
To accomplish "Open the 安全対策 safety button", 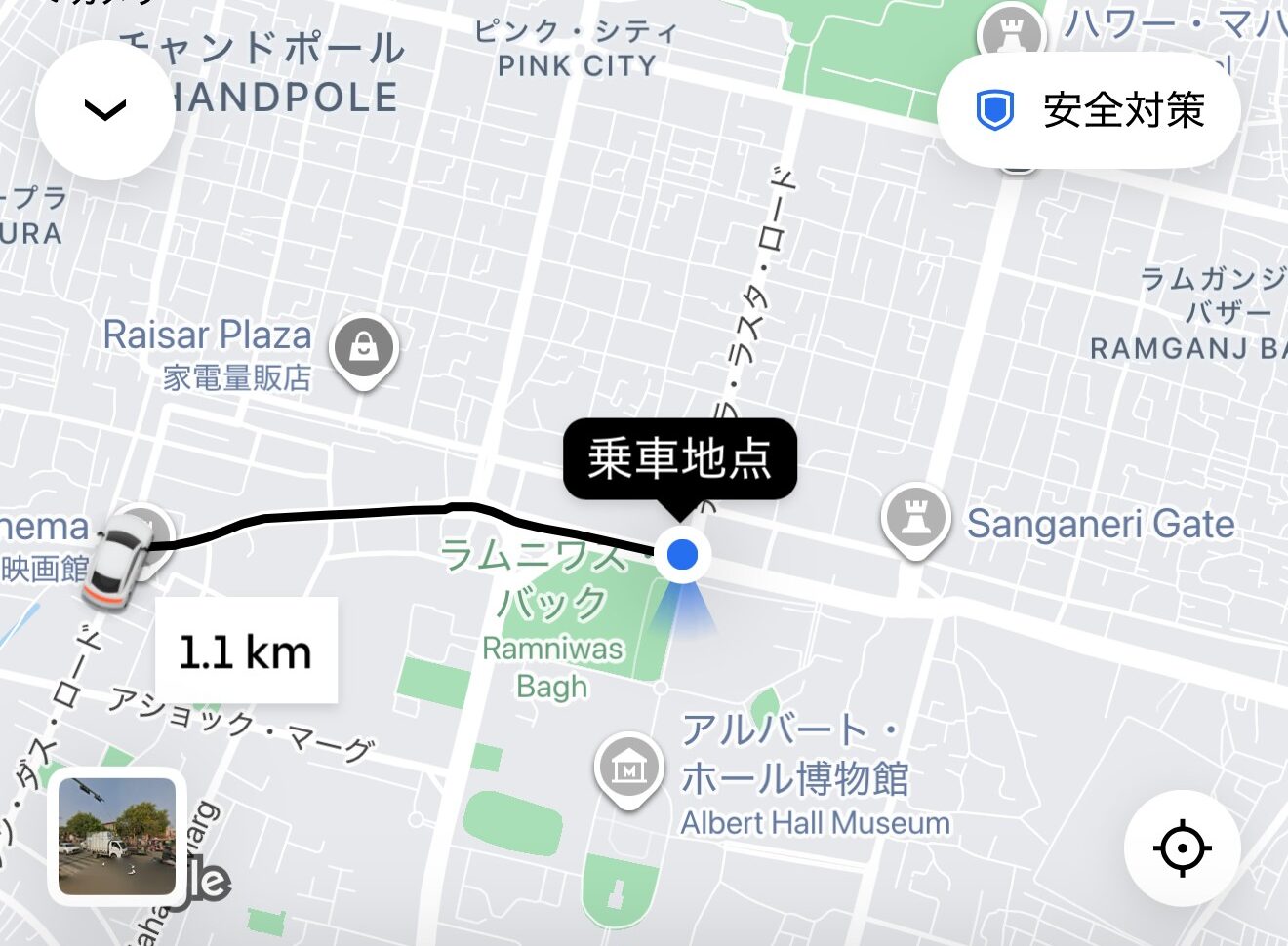I will pos(1089,110).
